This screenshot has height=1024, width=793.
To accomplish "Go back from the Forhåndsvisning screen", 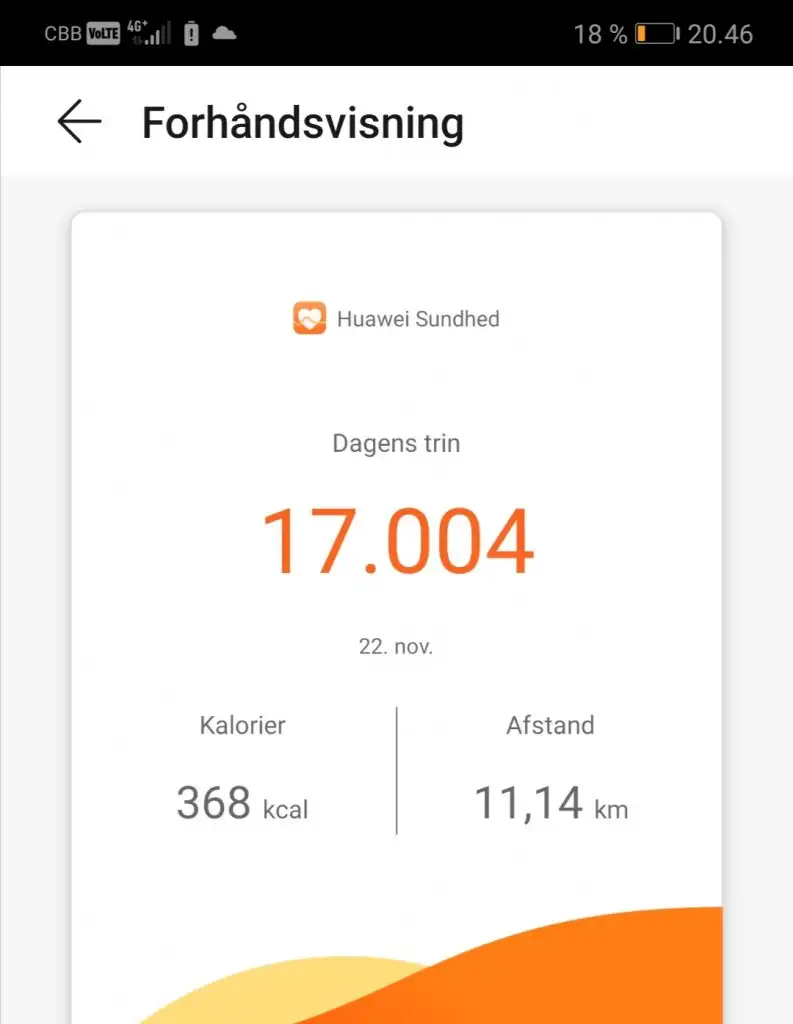I will pyautogui.click(x=79, y=123).
